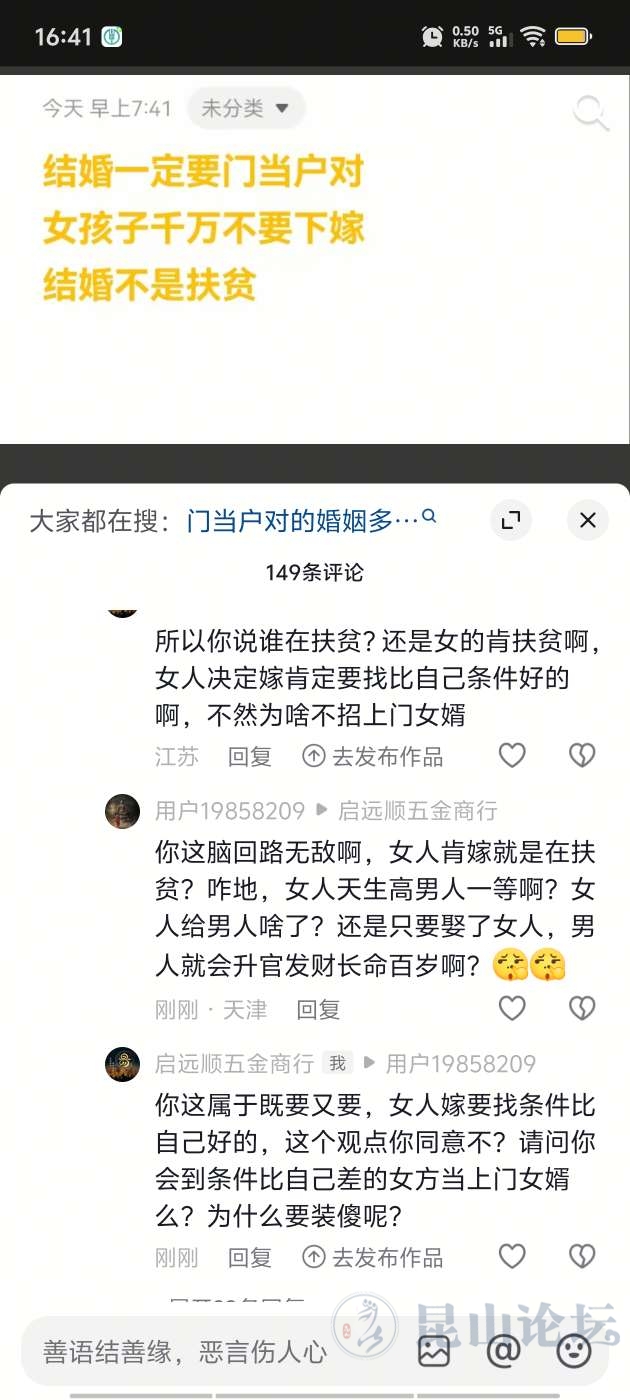Tap 去发布作品 under 启远顺五金商行's reply

click(372, 1258)
